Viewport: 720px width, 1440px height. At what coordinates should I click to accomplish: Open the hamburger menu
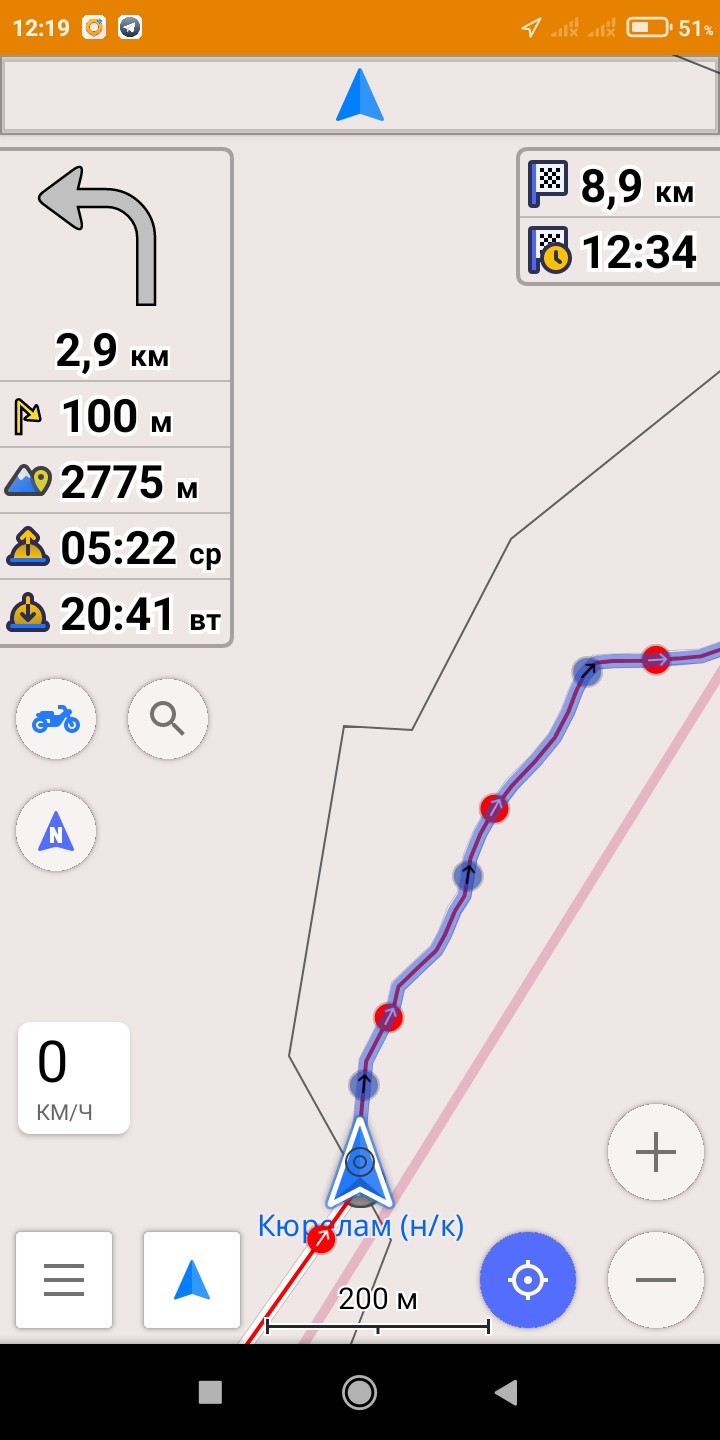coord(64,1280)
